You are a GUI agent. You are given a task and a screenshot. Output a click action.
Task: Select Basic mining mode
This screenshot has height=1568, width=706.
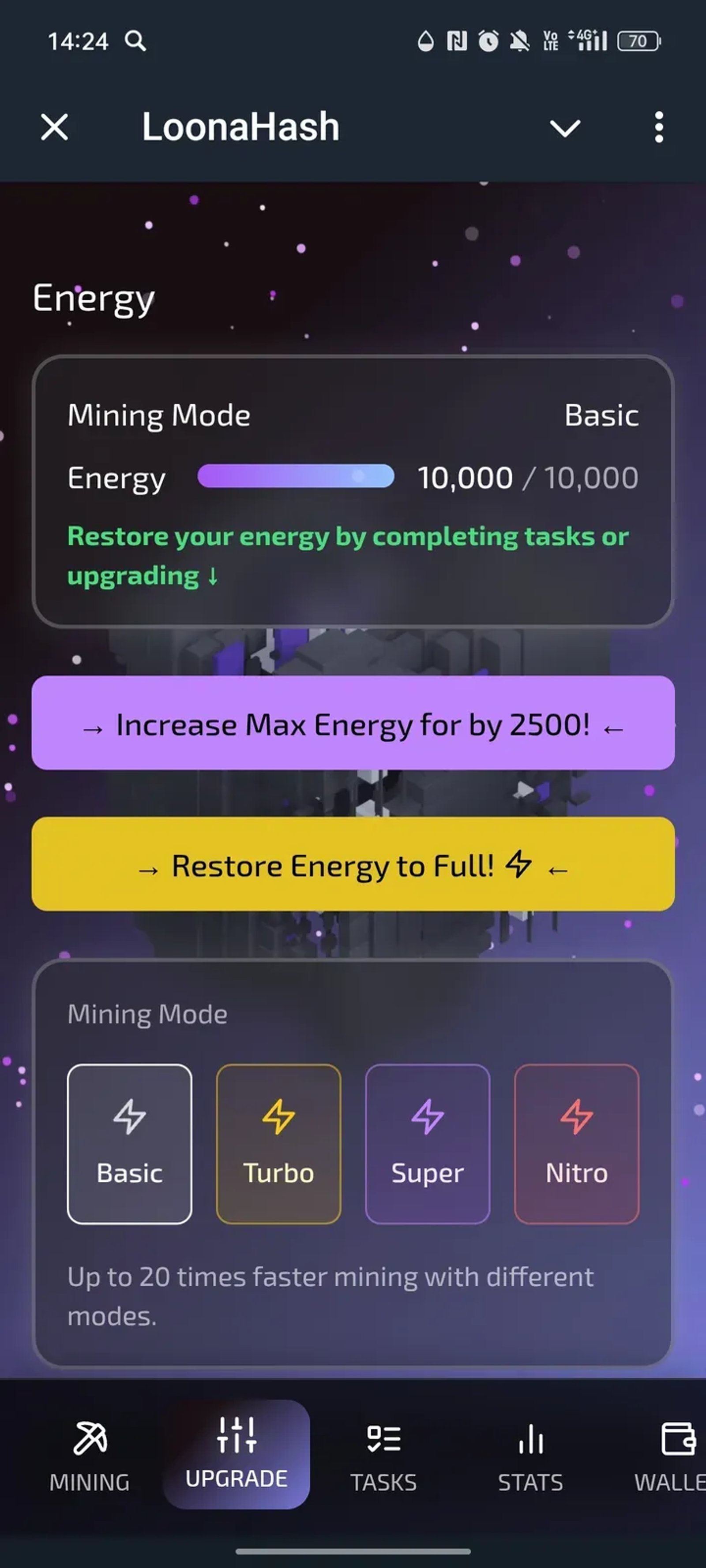(129, 1144)
